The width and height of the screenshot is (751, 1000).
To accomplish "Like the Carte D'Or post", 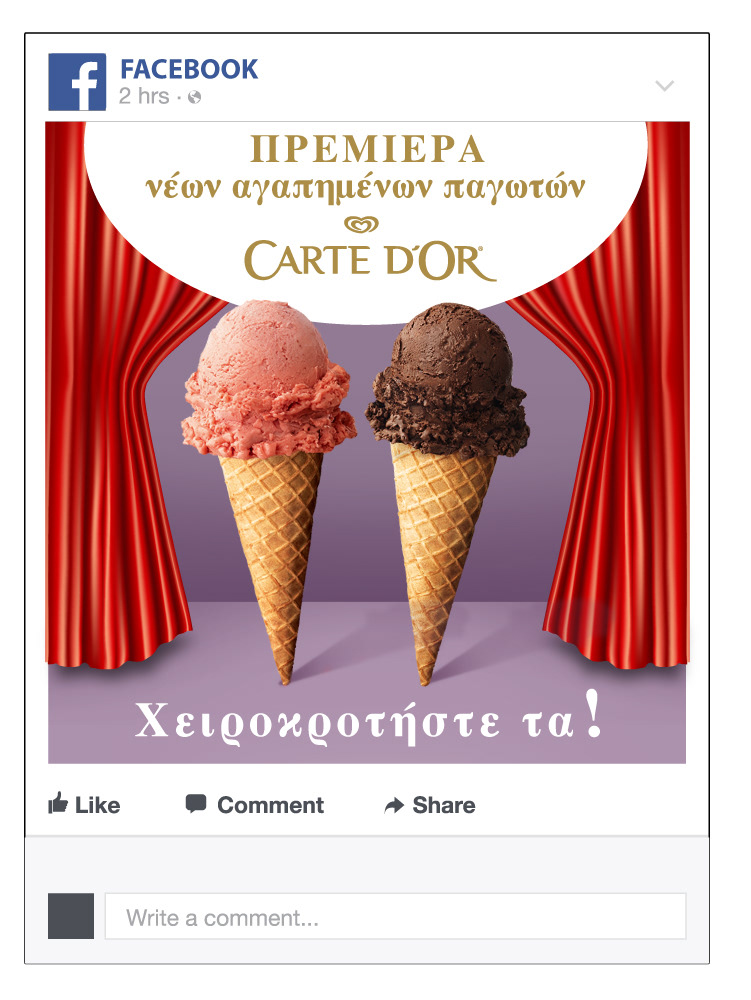I will pos(84,805).
